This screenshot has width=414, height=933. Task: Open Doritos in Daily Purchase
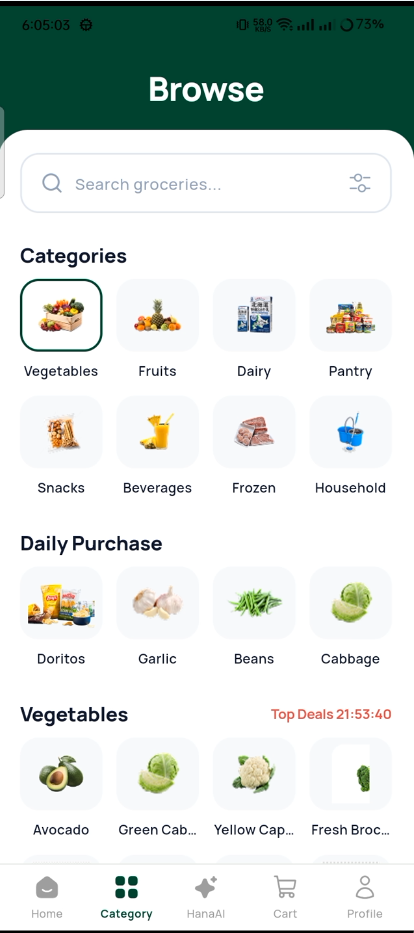pos(61,616)
